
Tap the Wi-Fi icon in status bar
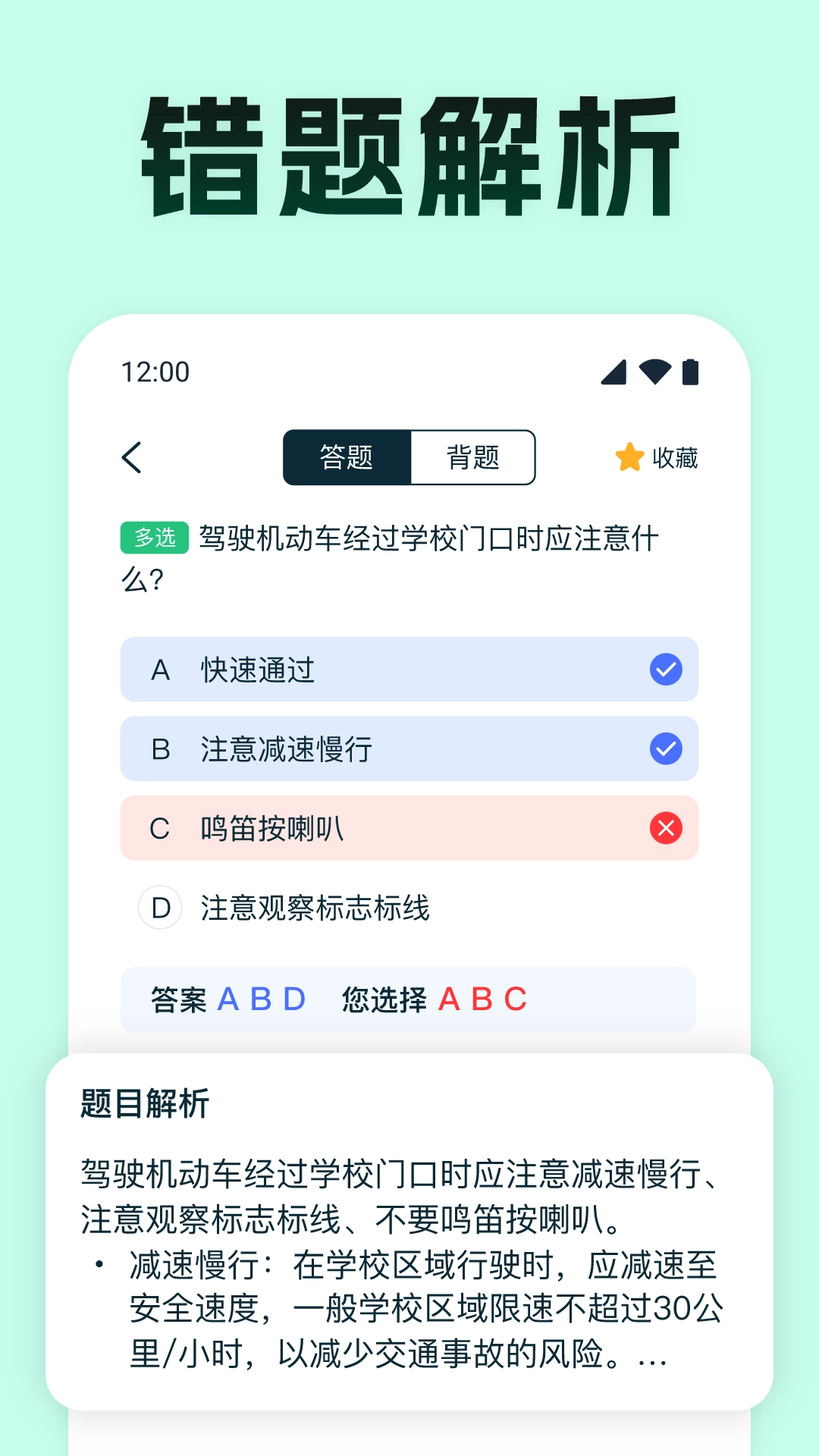(656, 372)
